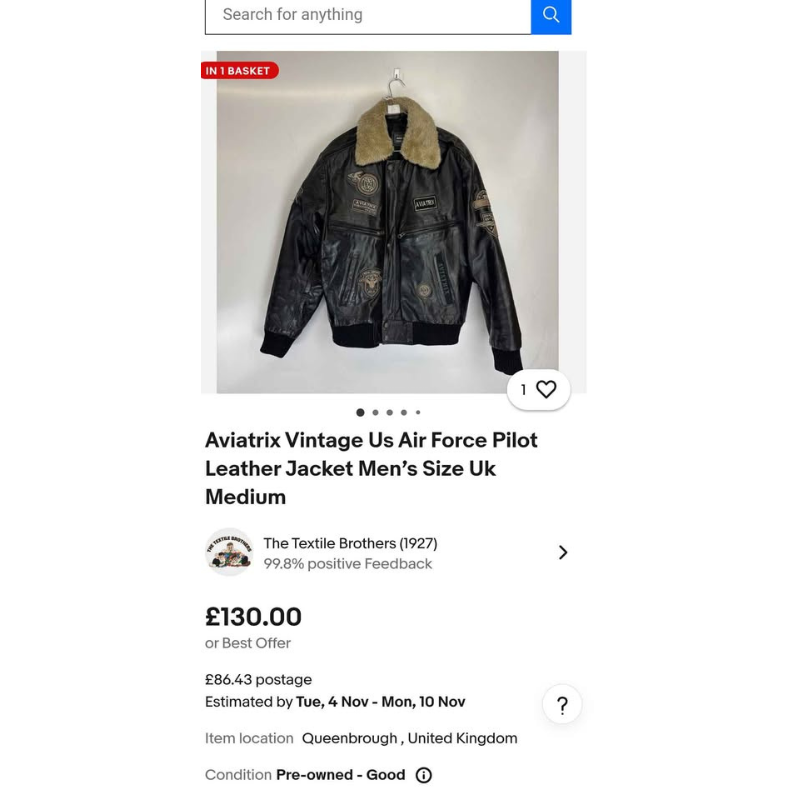
Task: Show condition details info icon
Action: tap(424, 775)
